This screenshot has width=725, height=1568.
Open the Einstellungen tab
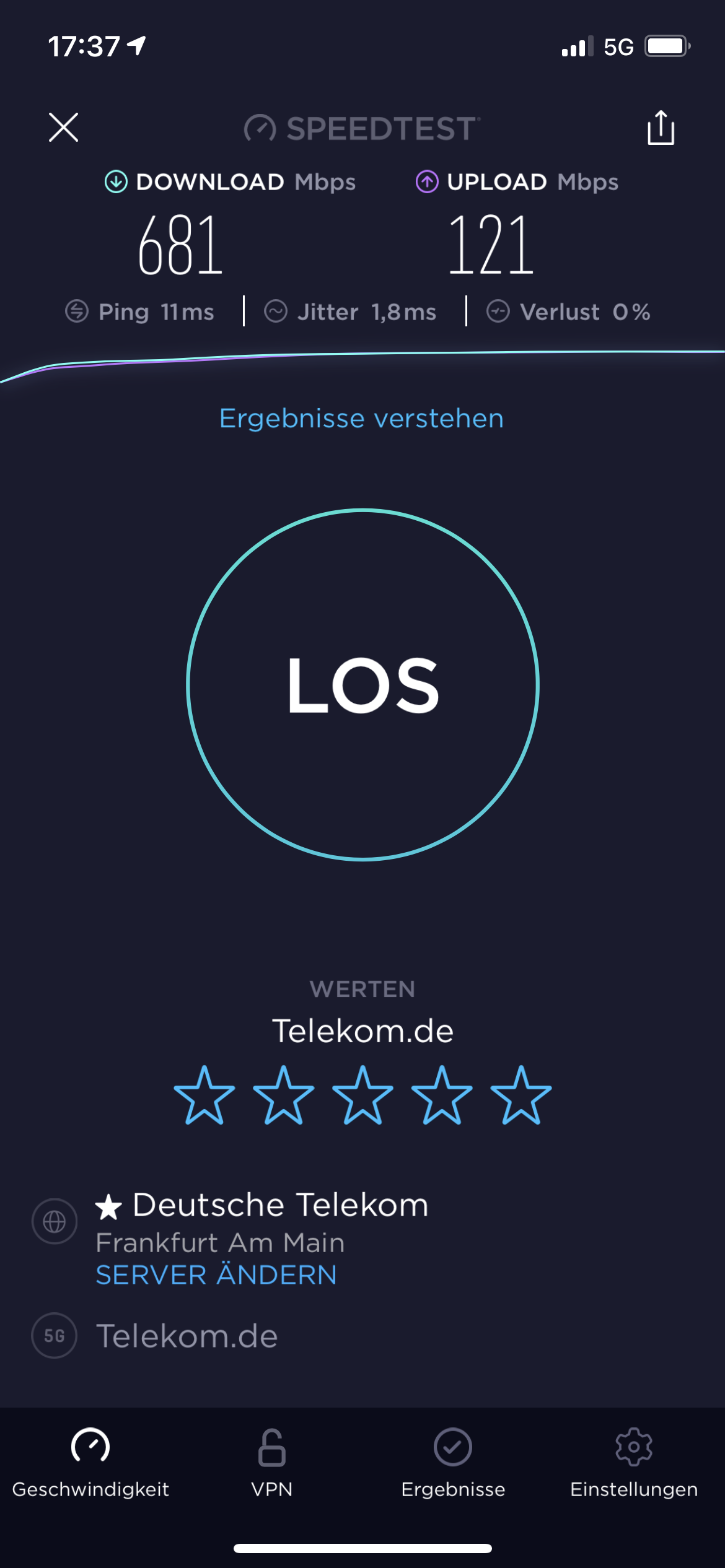(634, 1463)
